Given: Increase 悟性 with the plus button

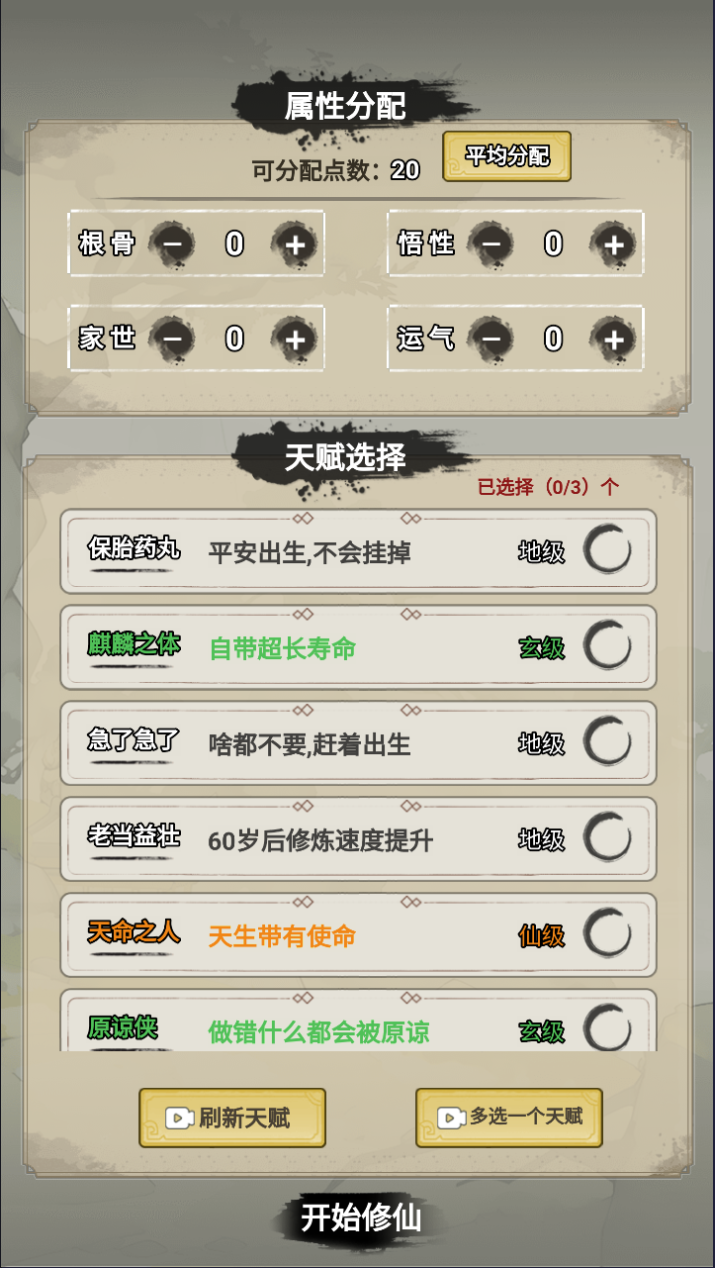Looking at the screenshot, I should 614,244.
